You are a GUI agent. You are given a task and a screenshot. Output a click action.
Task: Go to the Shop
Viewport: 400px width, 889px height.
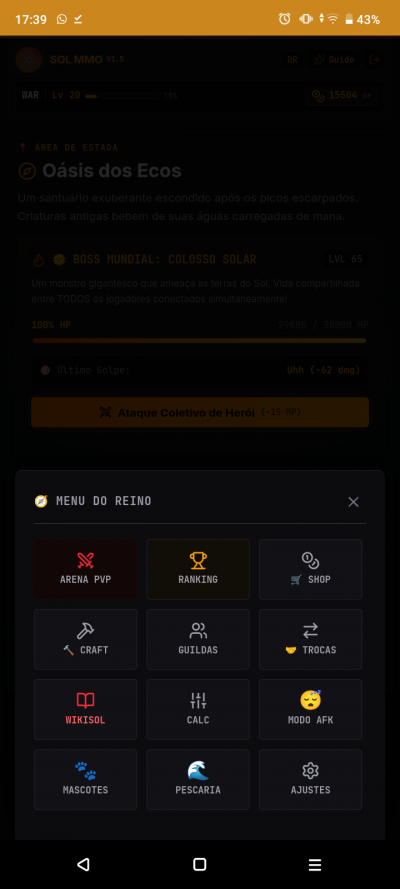[310, 569]
